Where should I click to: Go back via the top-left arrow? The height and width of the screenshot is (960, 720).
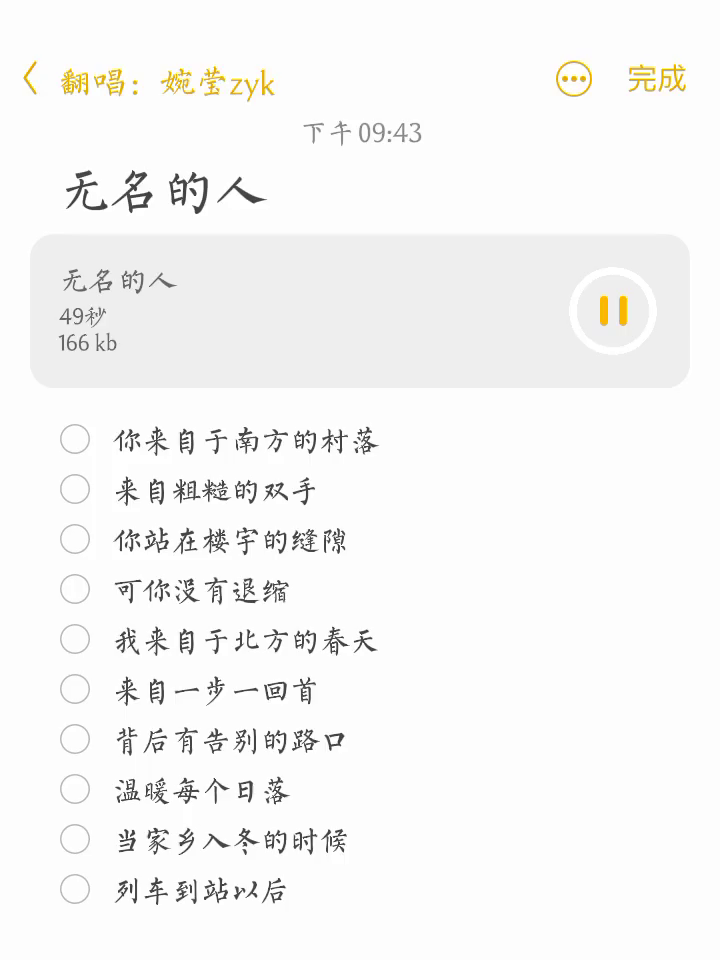pyautogui.click(x=31, y=79)
